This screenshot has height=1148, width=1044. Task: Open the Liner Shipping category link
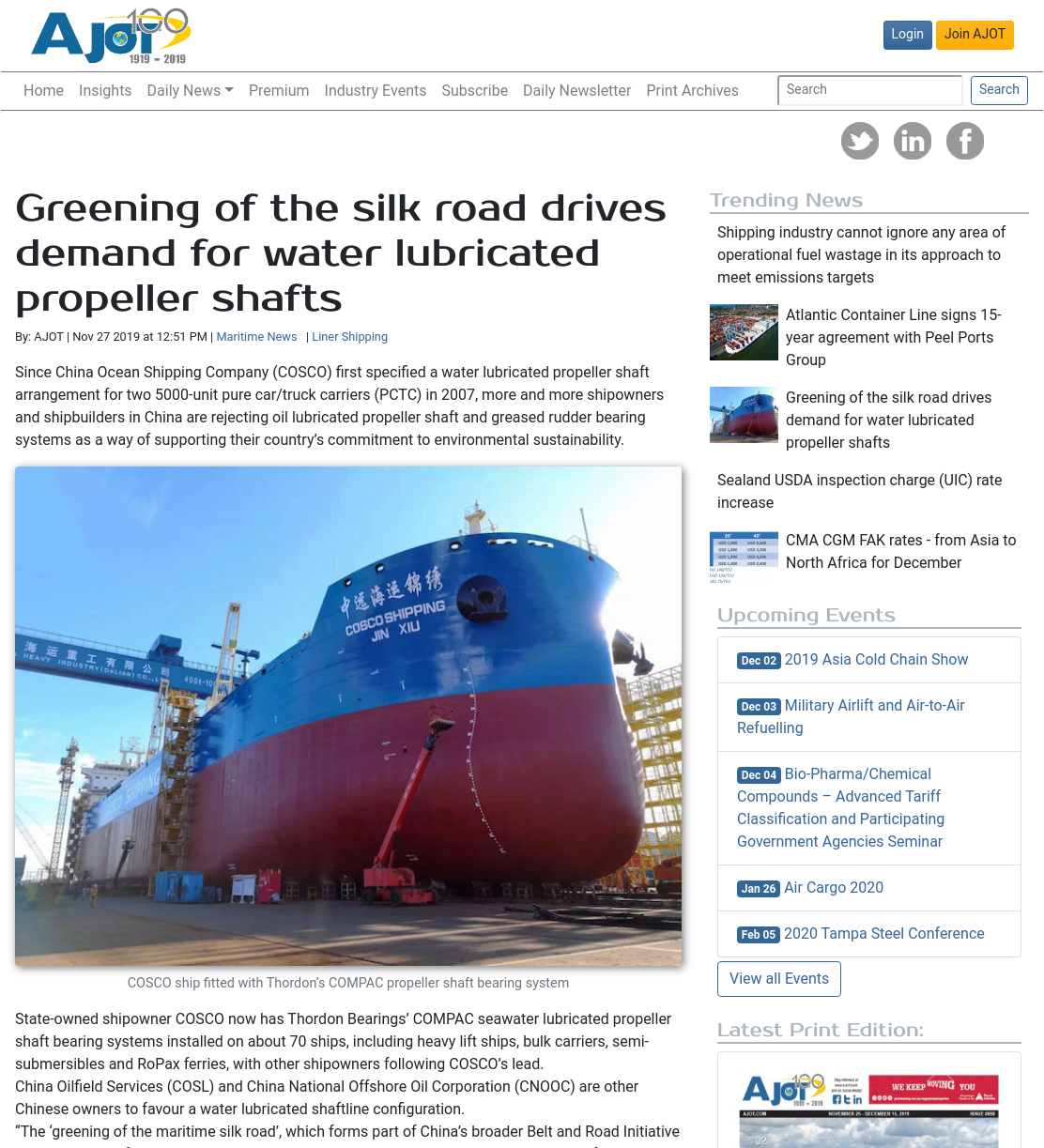coord(349,337)
